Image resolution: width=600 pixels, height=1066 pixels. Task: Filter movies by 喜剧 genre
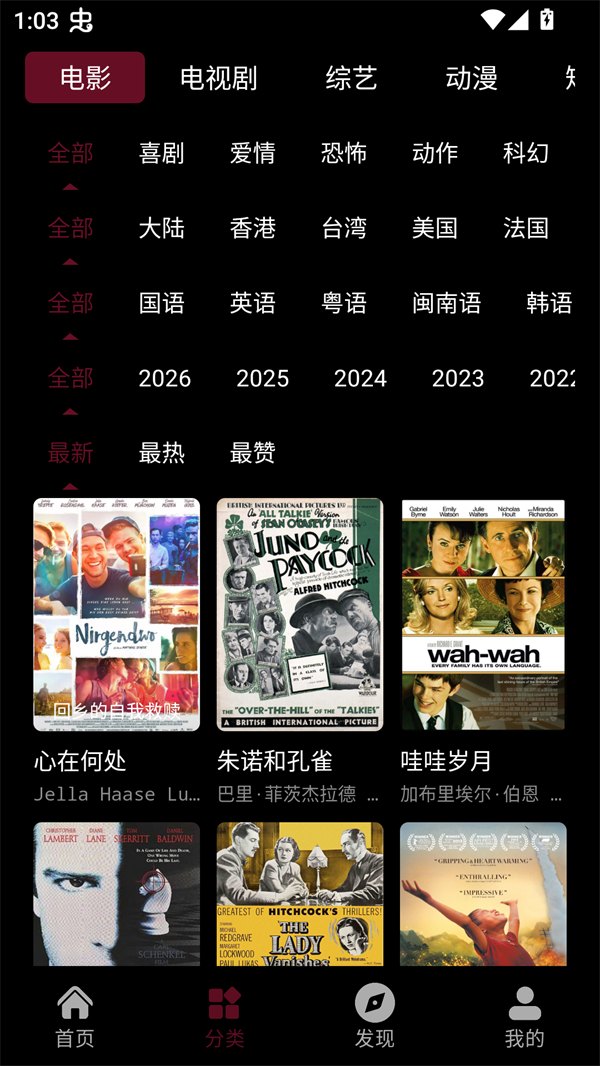tap(161, 153)
